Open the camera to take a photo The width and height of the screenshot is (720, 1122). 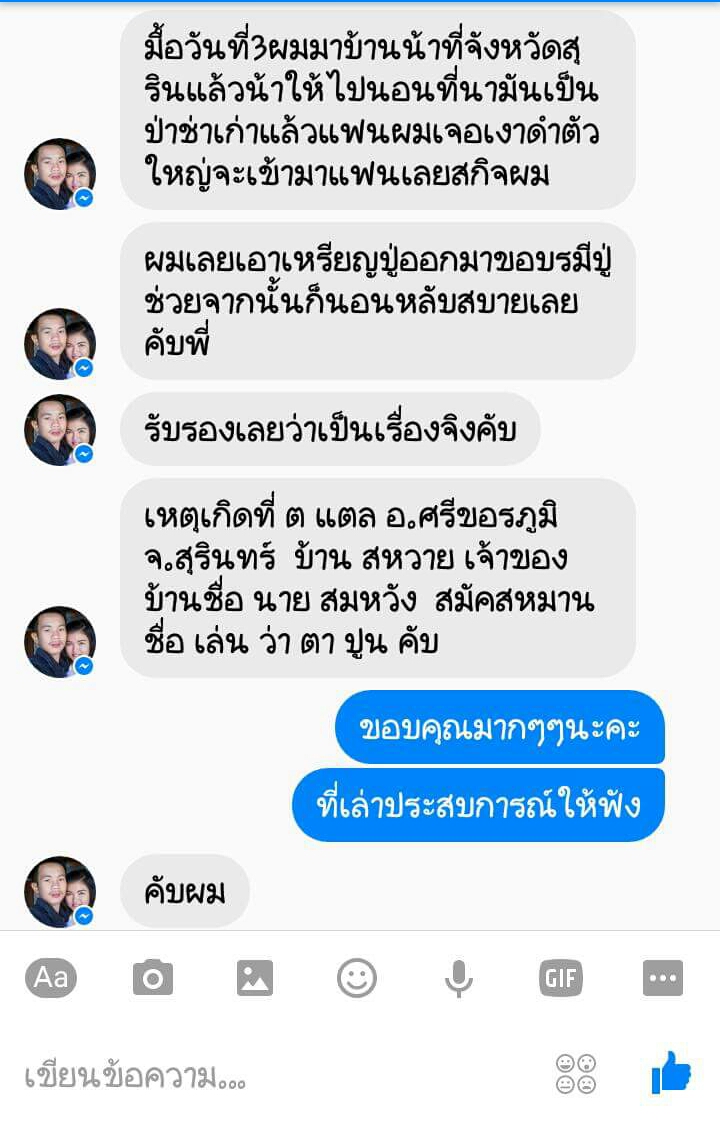152,978
